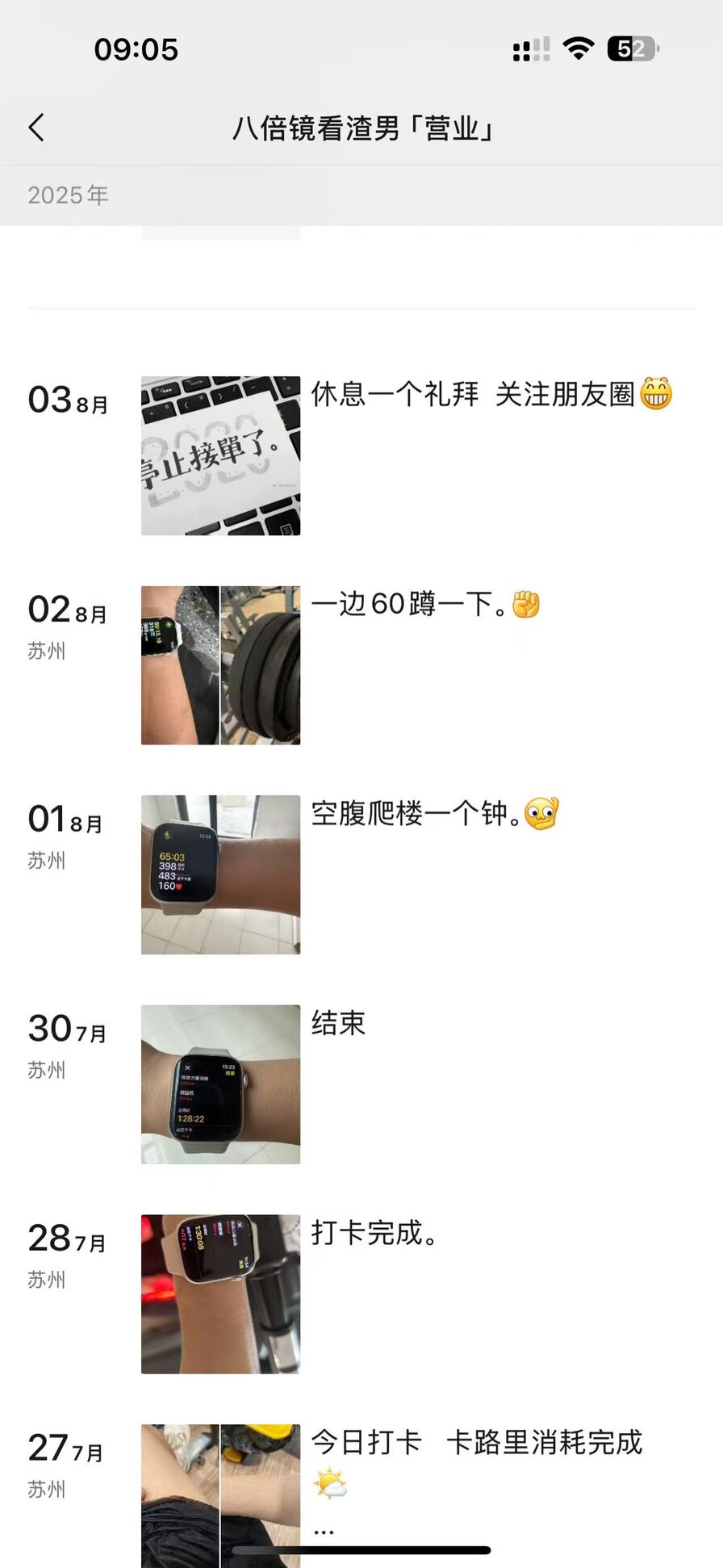723x1568 pixels.
Task: Go back using the top-left arrow
Action: pos(37,128)
